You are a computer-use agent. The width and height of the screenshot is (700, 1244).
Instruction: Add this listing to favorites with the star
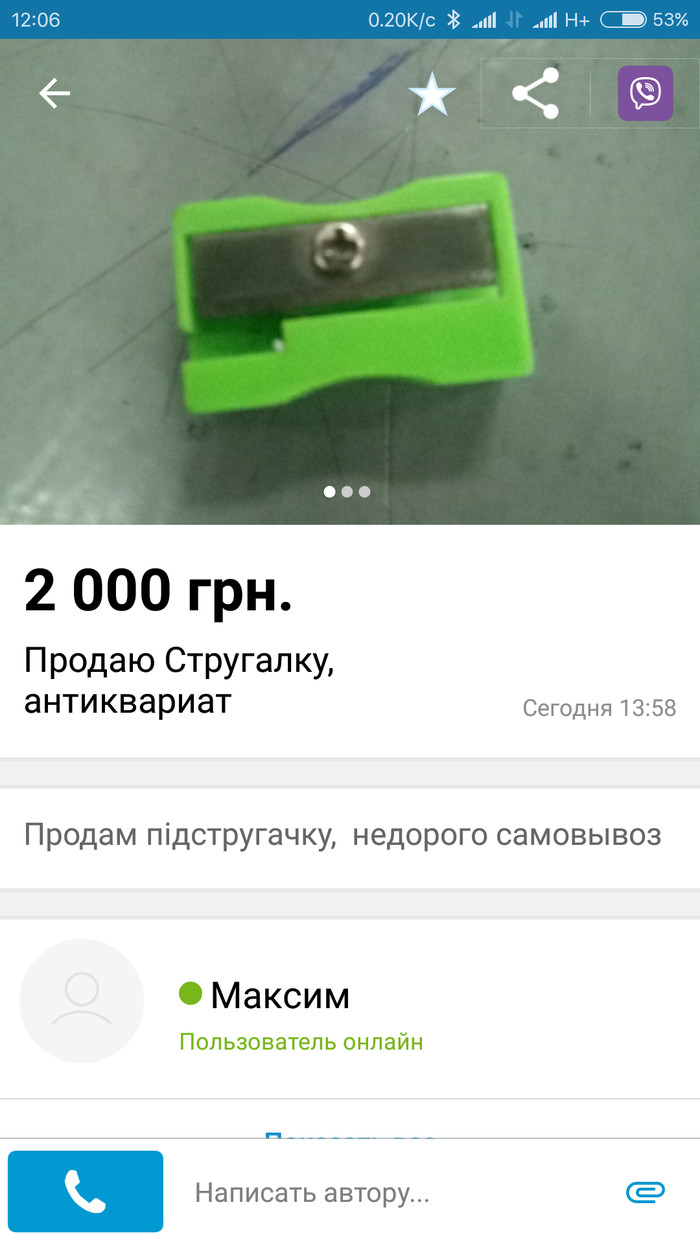click(432, 94)
